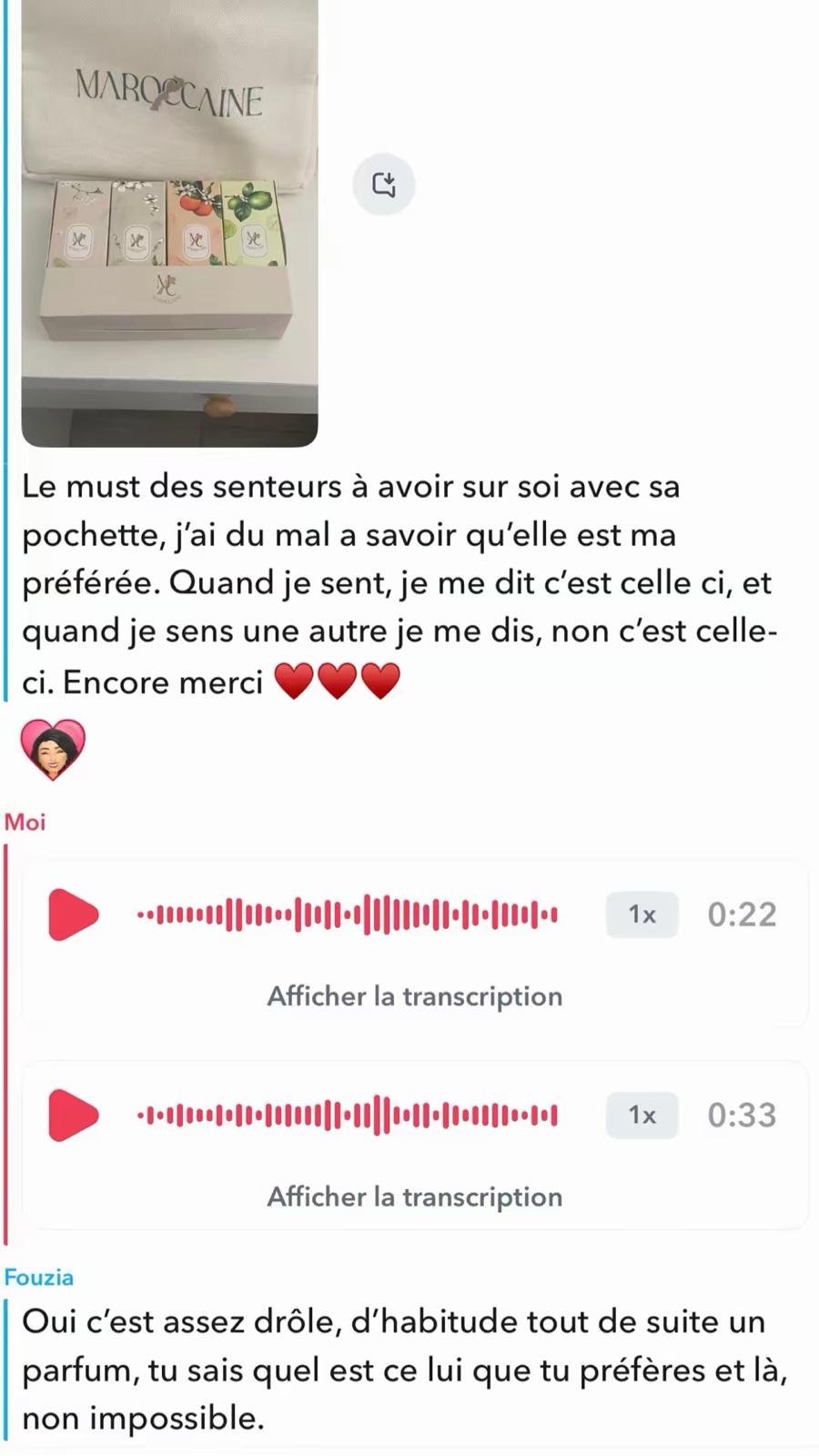This screenshot has width=819, height=1456.
Task: Show the transcription of the 0:33 voice note
Action: pos(414,1197)
